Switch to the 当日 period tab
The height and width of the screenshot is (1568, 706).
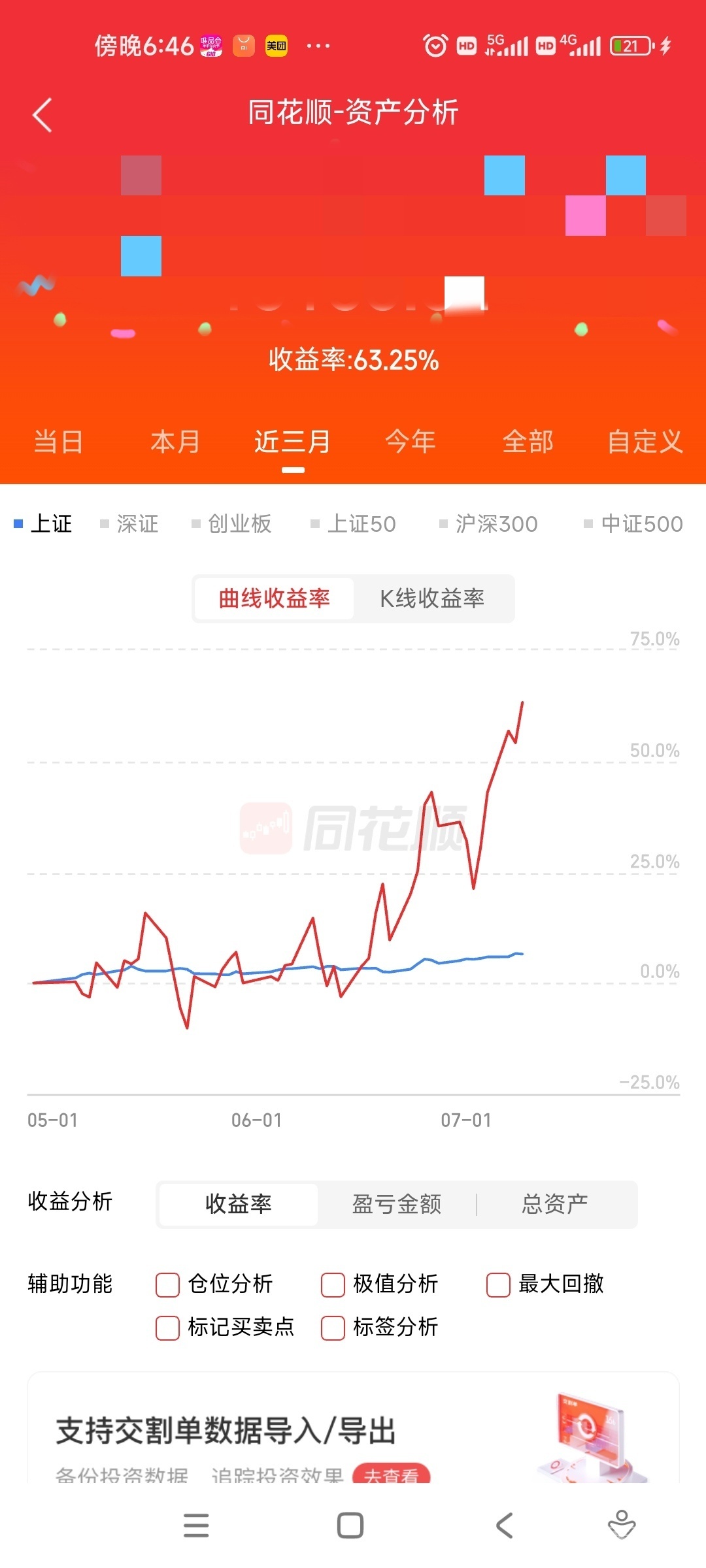click(58, 442)
